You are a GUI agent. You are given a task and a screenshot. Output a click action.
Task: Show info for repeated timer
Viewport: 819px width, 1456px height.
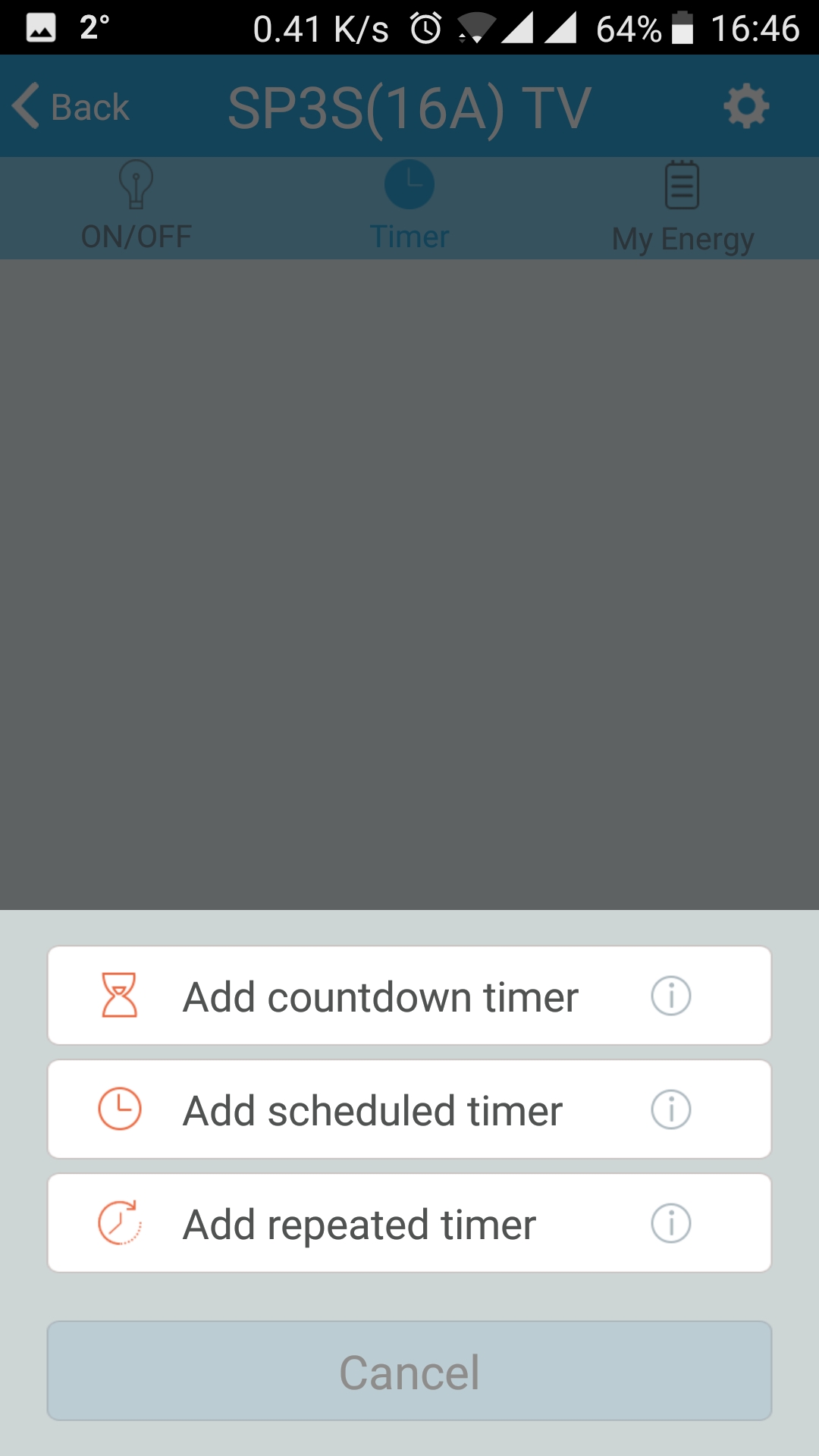pos(671,1223)
